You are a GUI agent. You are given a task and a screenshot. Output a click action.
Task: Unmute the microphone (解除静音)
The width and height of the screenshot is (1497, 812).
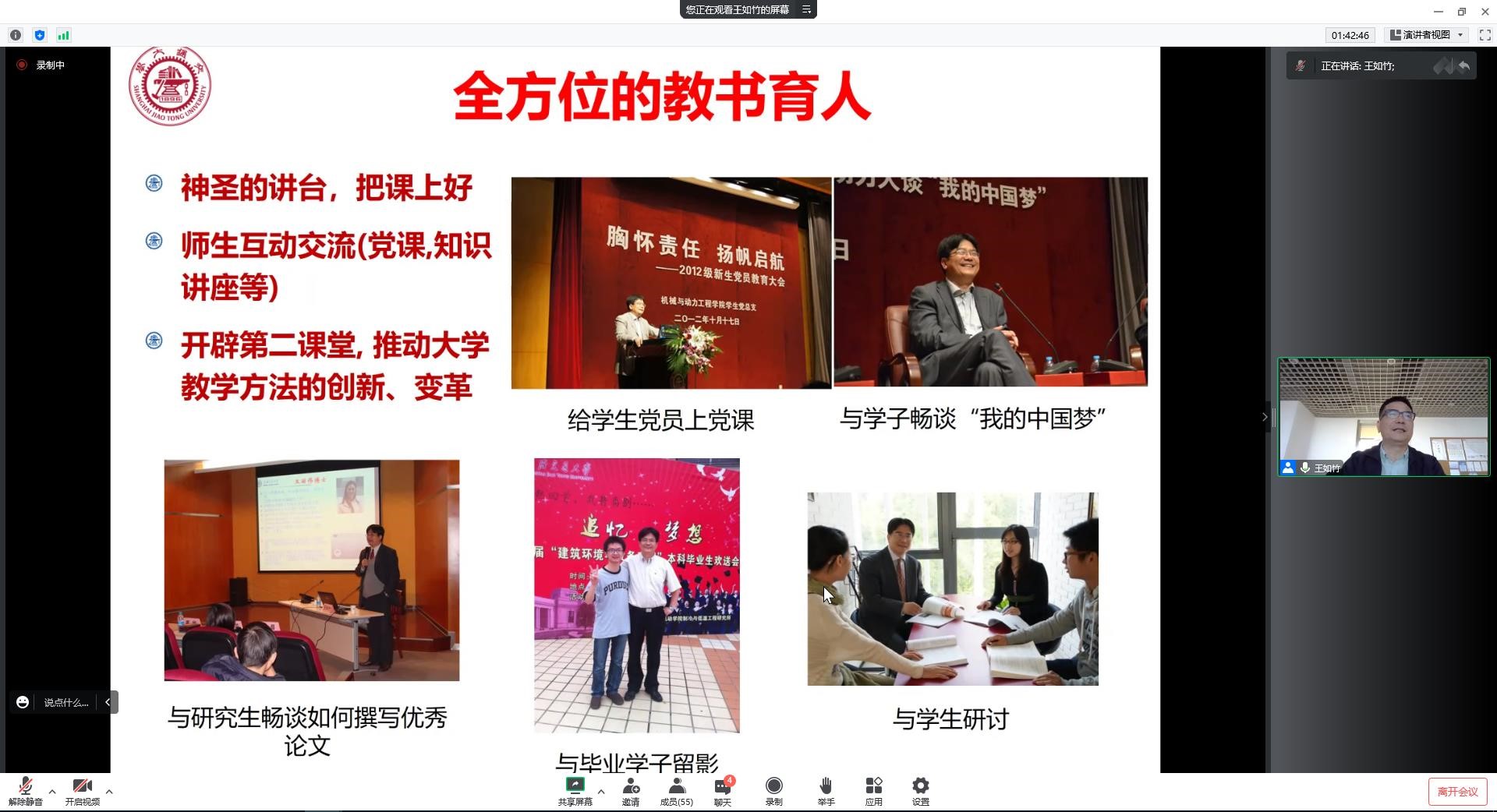coord(25,790)
